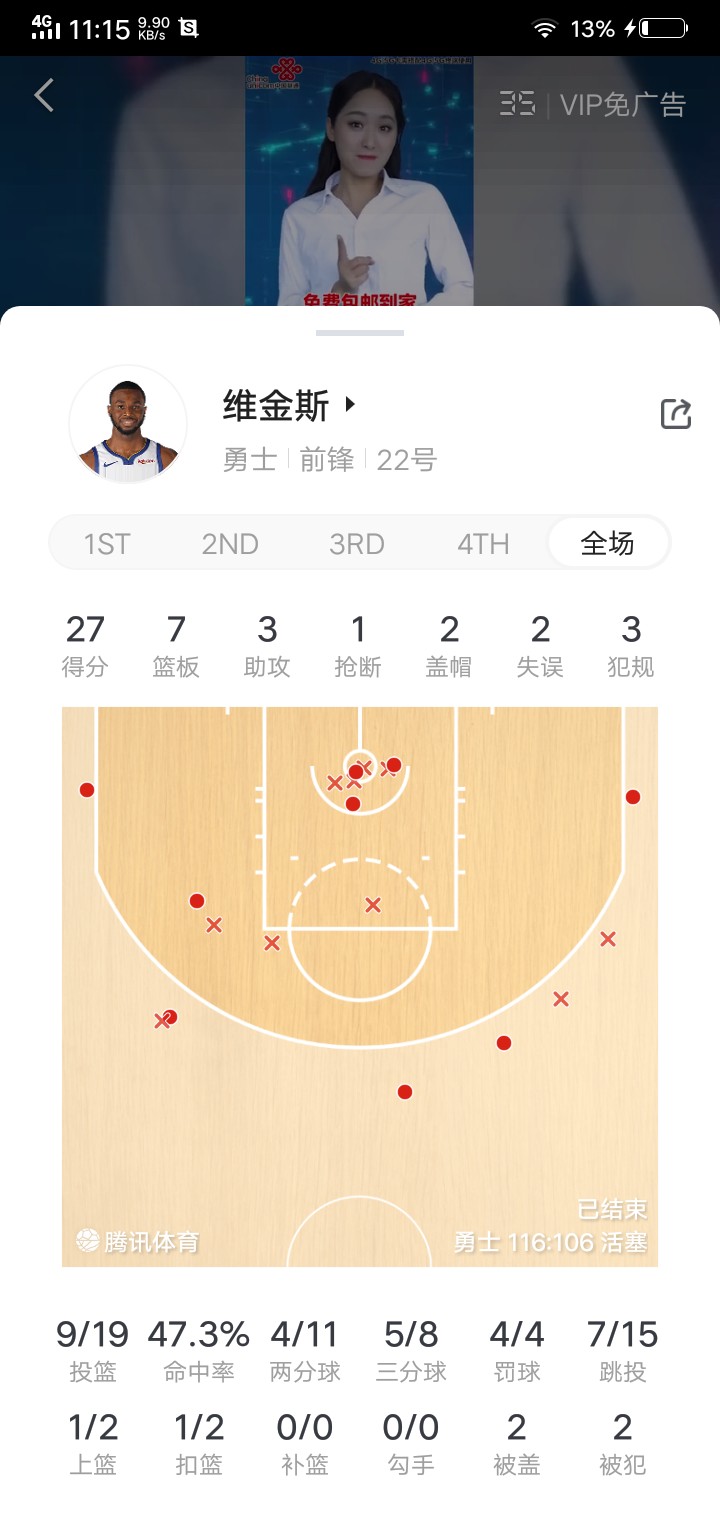Tap the player's avatar photo
The image size is (720, 1520).
(128, 424)
